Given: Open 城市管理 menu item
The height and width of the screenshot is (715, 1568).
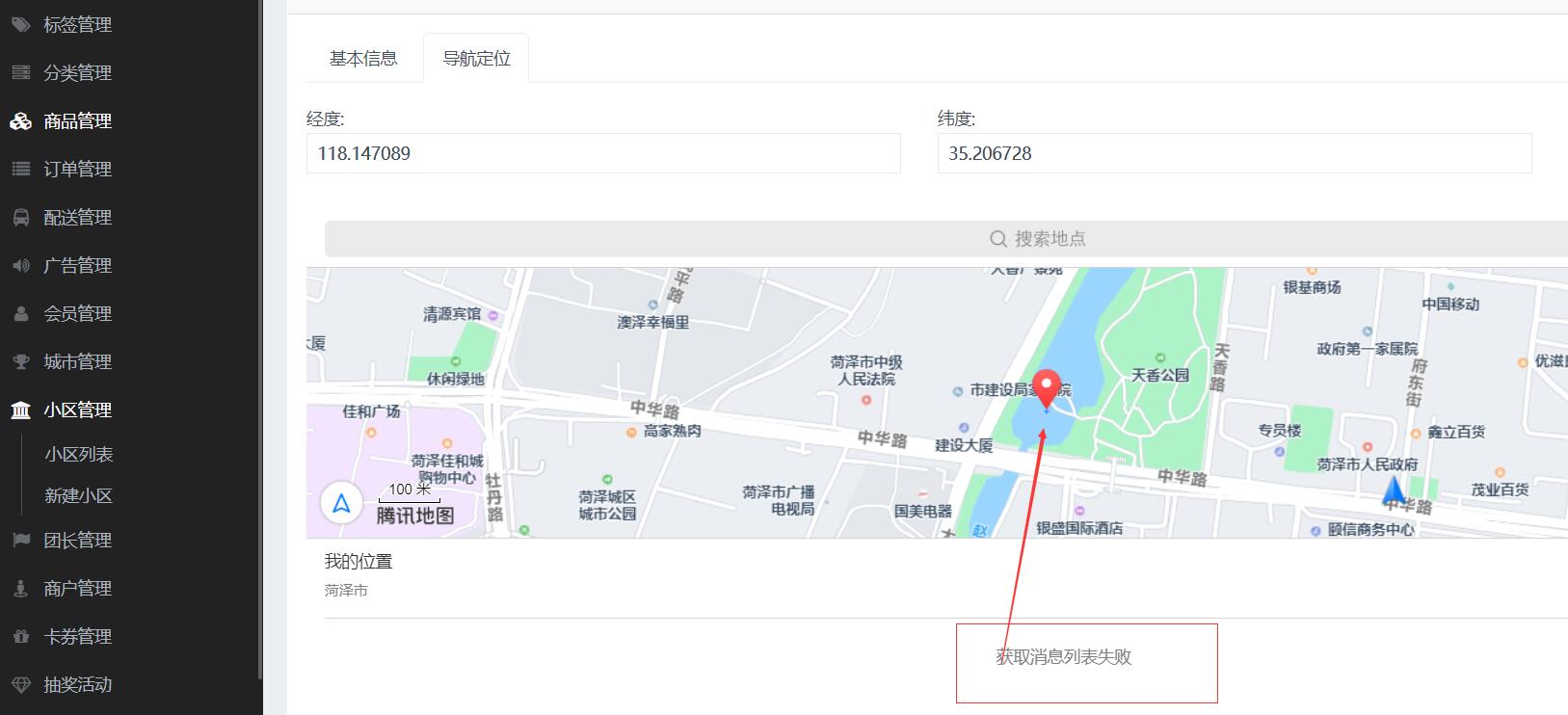Looking at the screenshot, I should 77,362.
